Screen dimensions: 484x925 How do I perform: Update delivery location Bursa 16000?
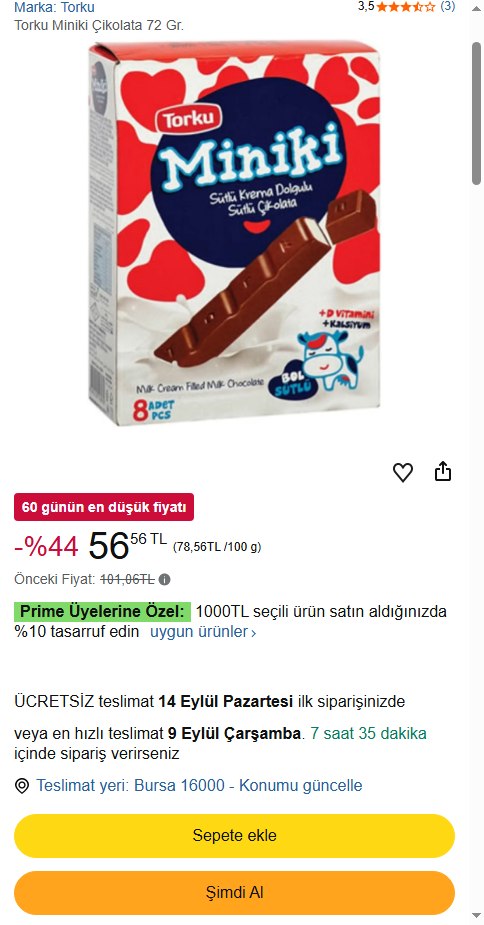pos(199,786)
